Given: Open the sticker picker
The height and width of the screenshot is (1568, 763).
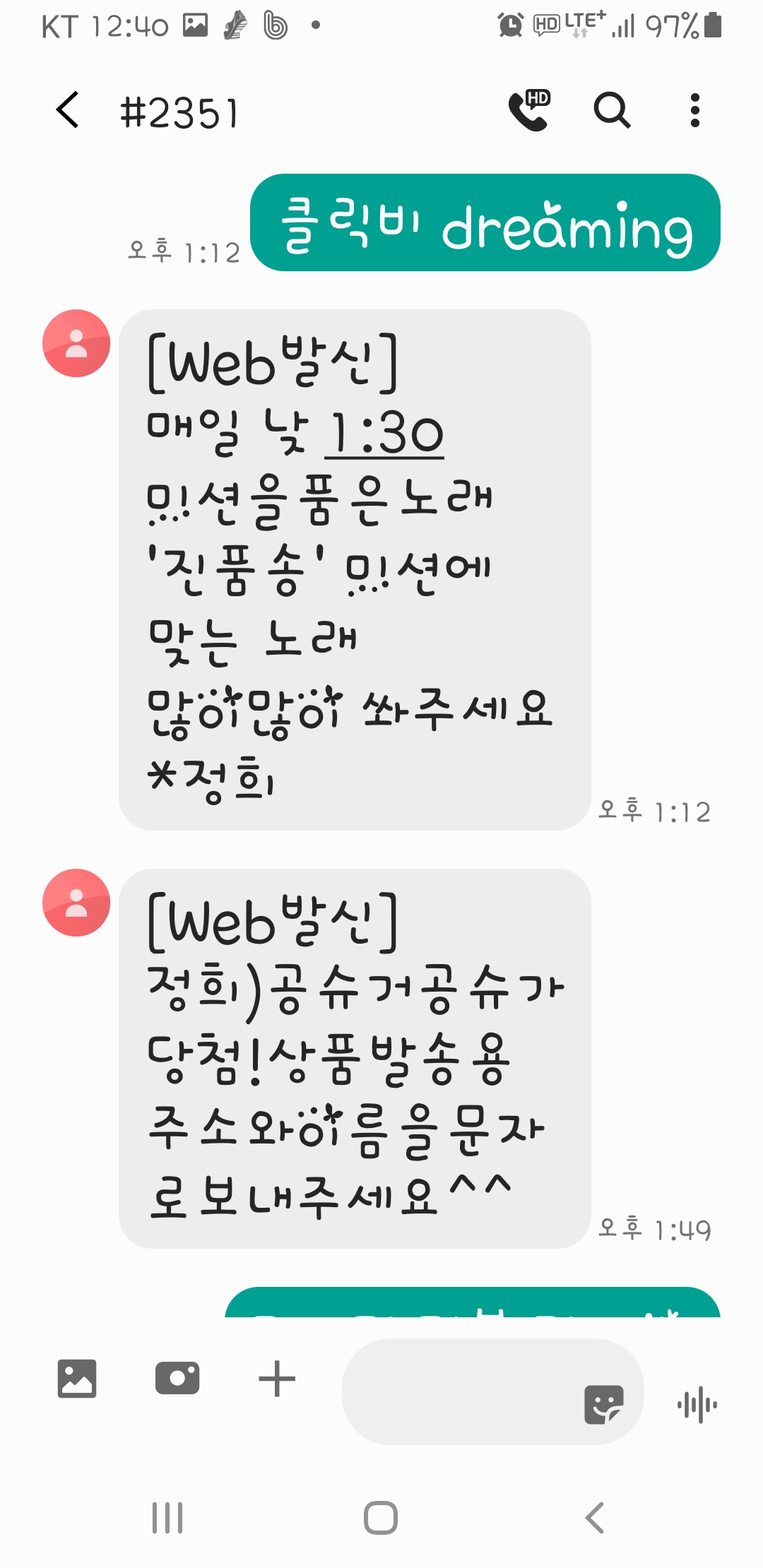Looking at the screenshot, I should tap(604, 1404).
